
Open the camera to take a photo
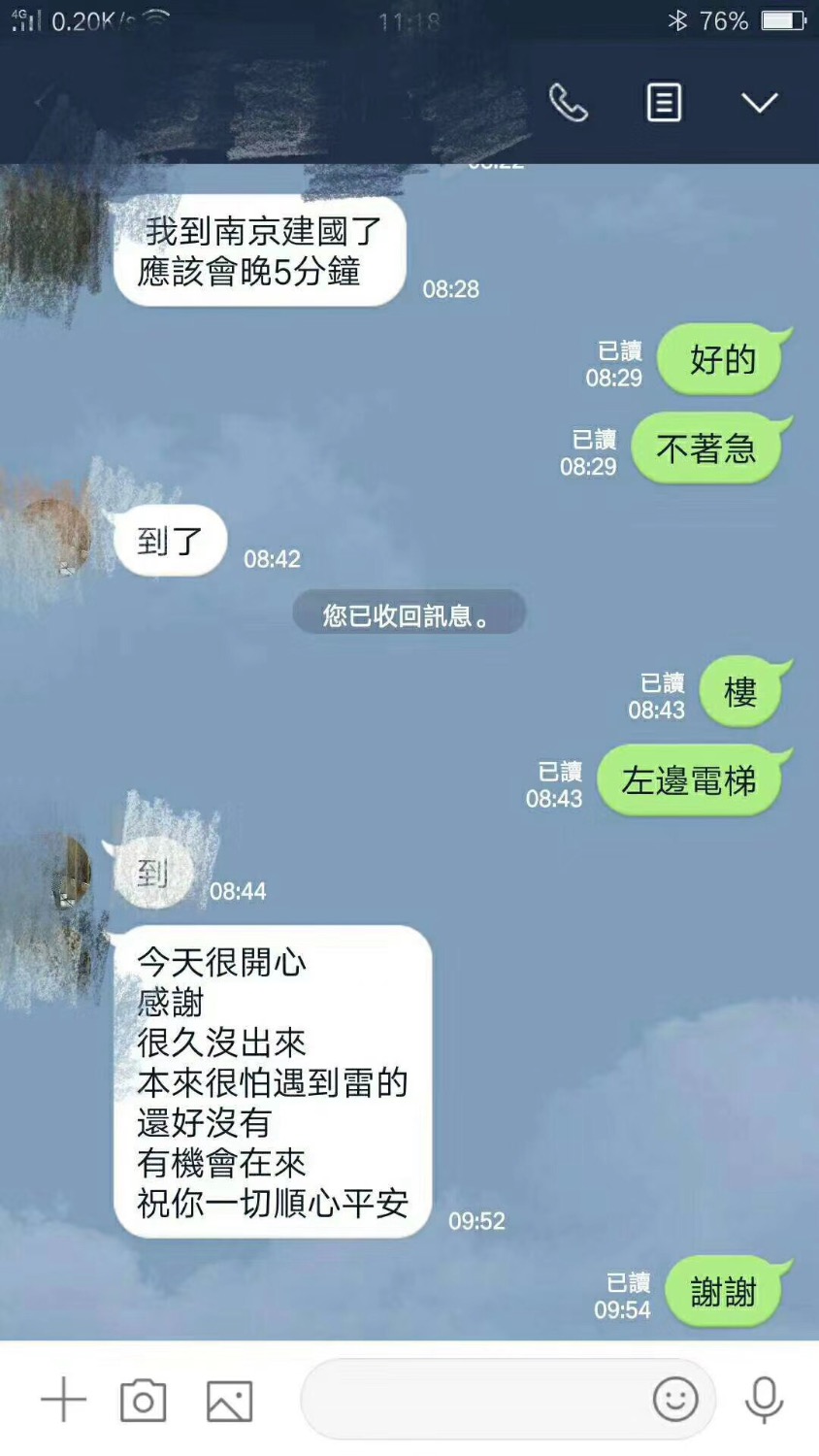[x=143, y=1400]
